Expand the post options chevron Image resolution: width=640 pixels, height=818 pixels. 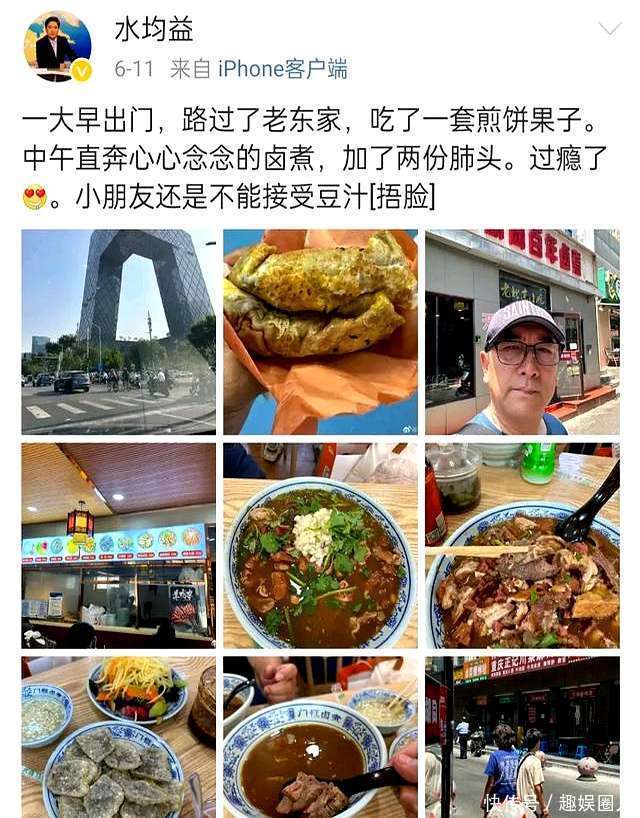coord(609,28)
